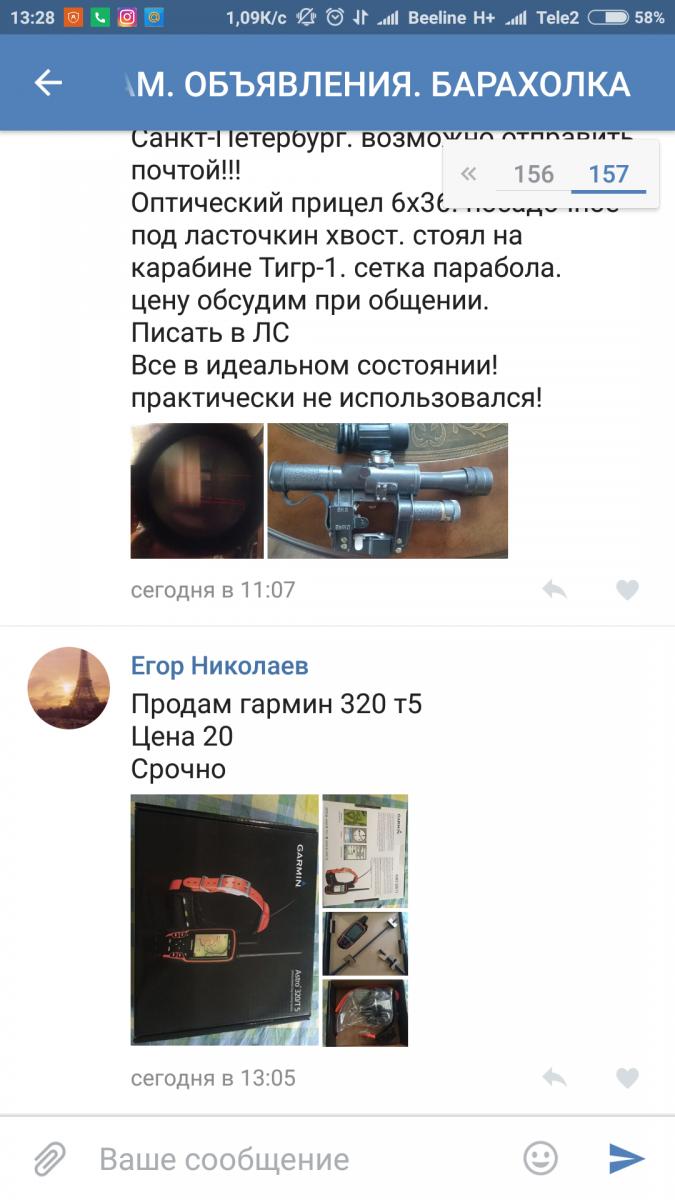Open the optical scope side photo
Screen dimensions: 675x1200
point(387,490)
